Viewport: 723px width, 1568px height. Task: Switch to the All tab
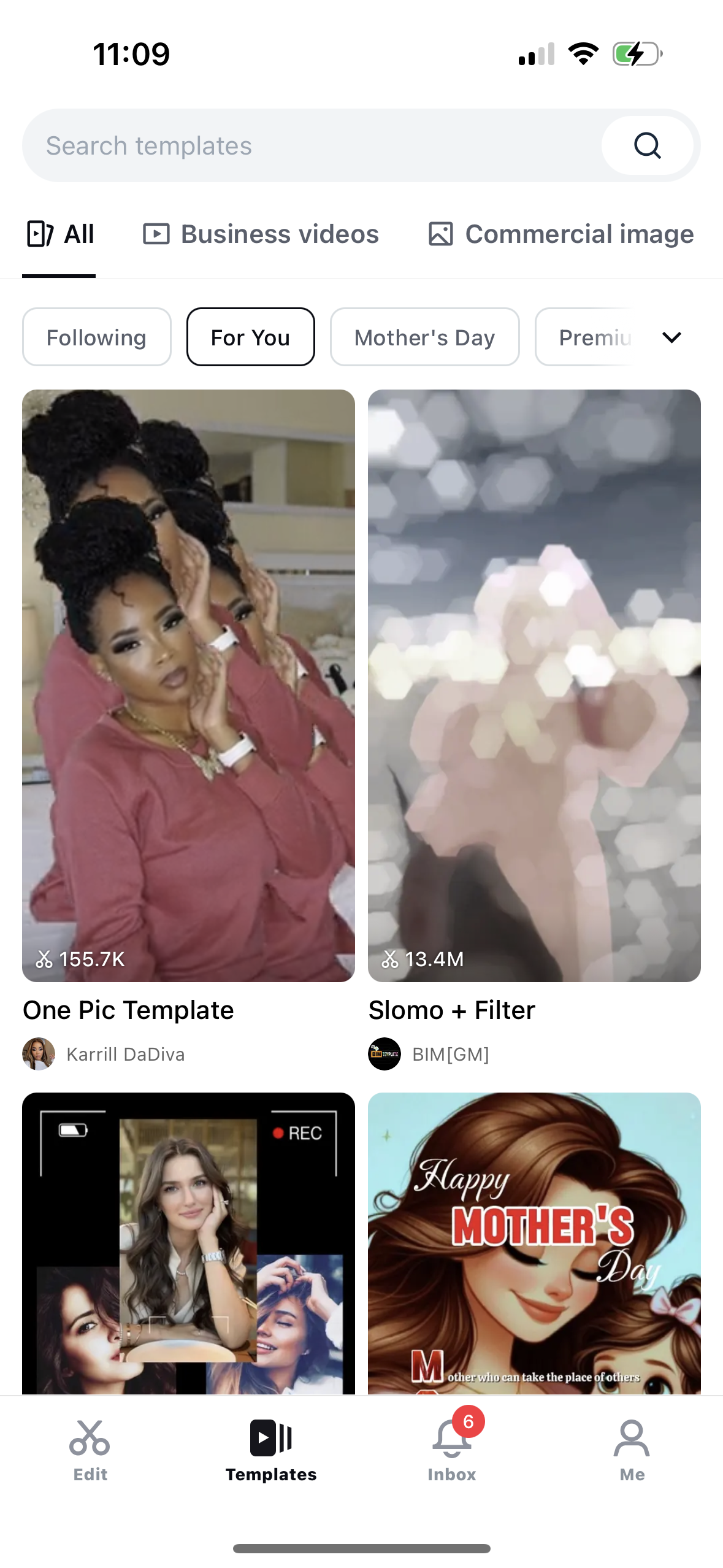[x=59, y=233]
